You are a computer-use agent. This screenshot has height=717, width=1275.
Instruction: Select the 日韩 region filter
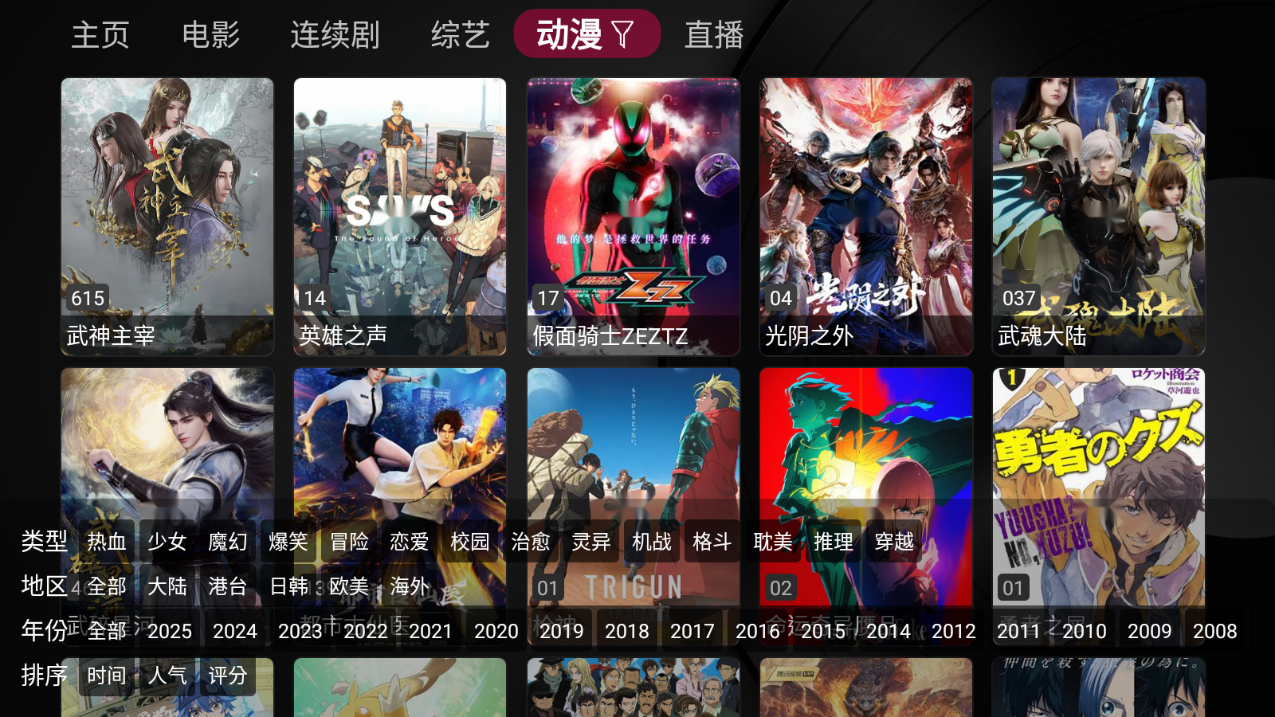tap(289, 587)
